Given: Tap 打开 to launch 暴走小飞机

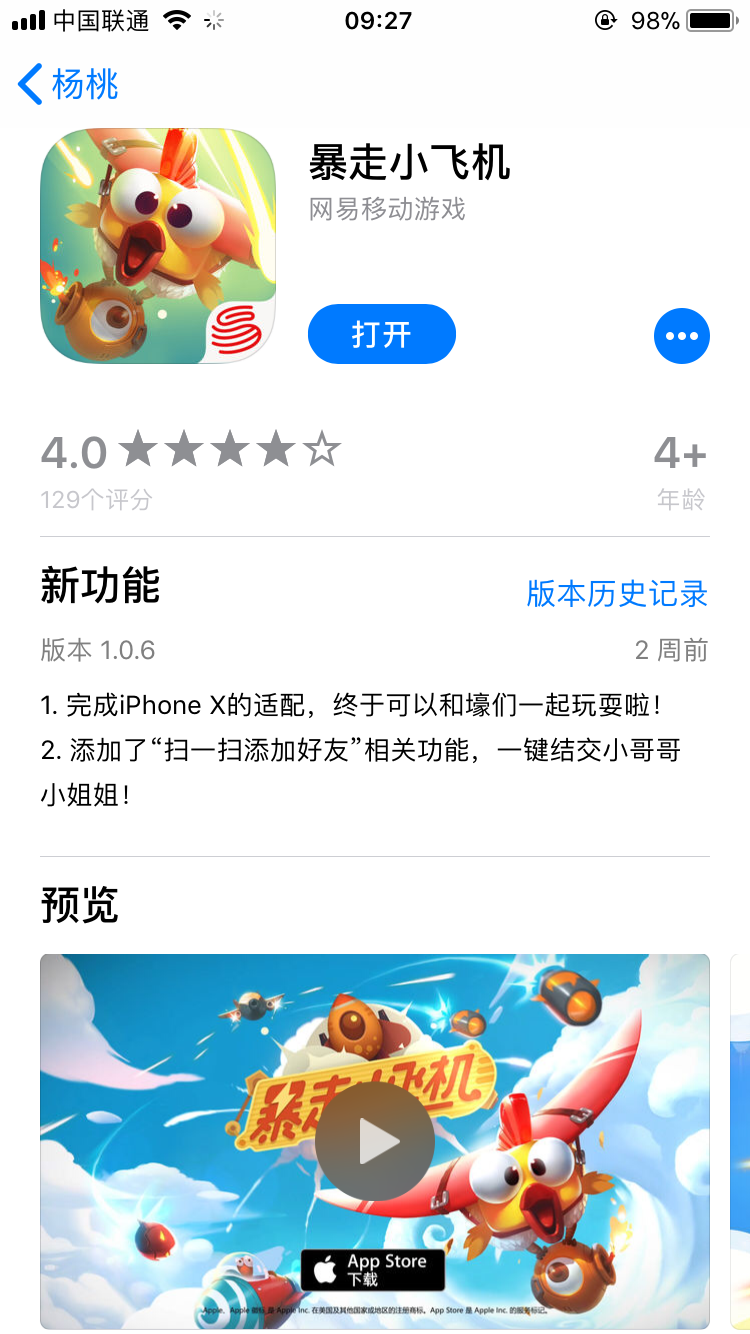Looking at the screenshot, I should point(381,334).
